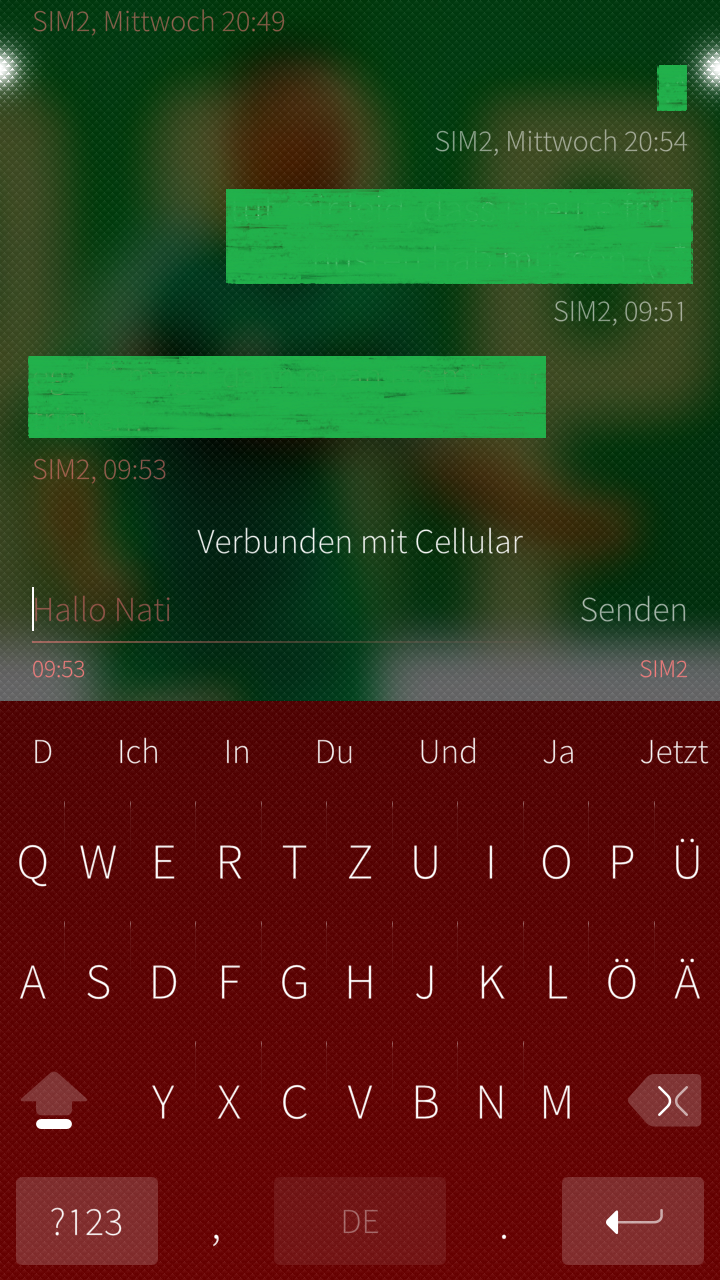
Task: Insert the word suggestion Ich
Action: click(138, 752)
